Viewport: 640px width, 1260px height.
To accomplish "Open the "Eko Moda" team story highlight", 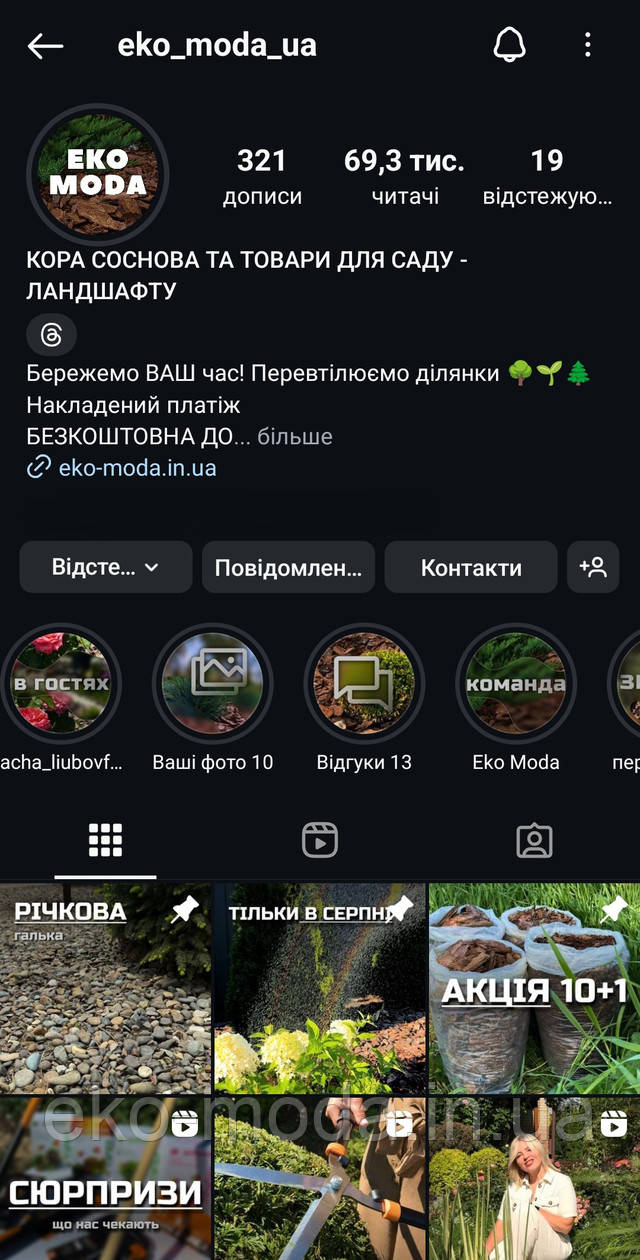I will (516, 684).
